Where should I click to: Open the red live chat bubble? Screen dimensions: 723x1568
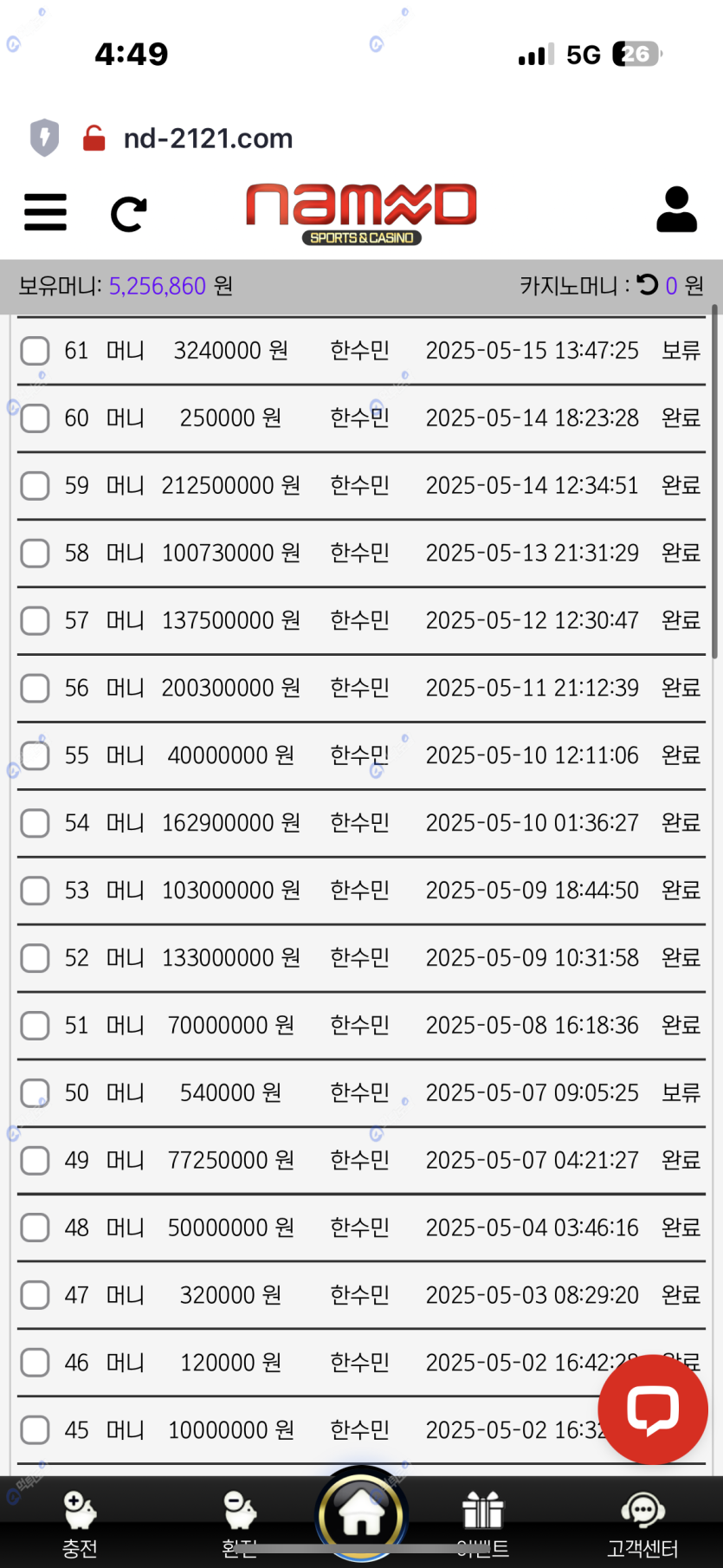(x=653, y=1409)
